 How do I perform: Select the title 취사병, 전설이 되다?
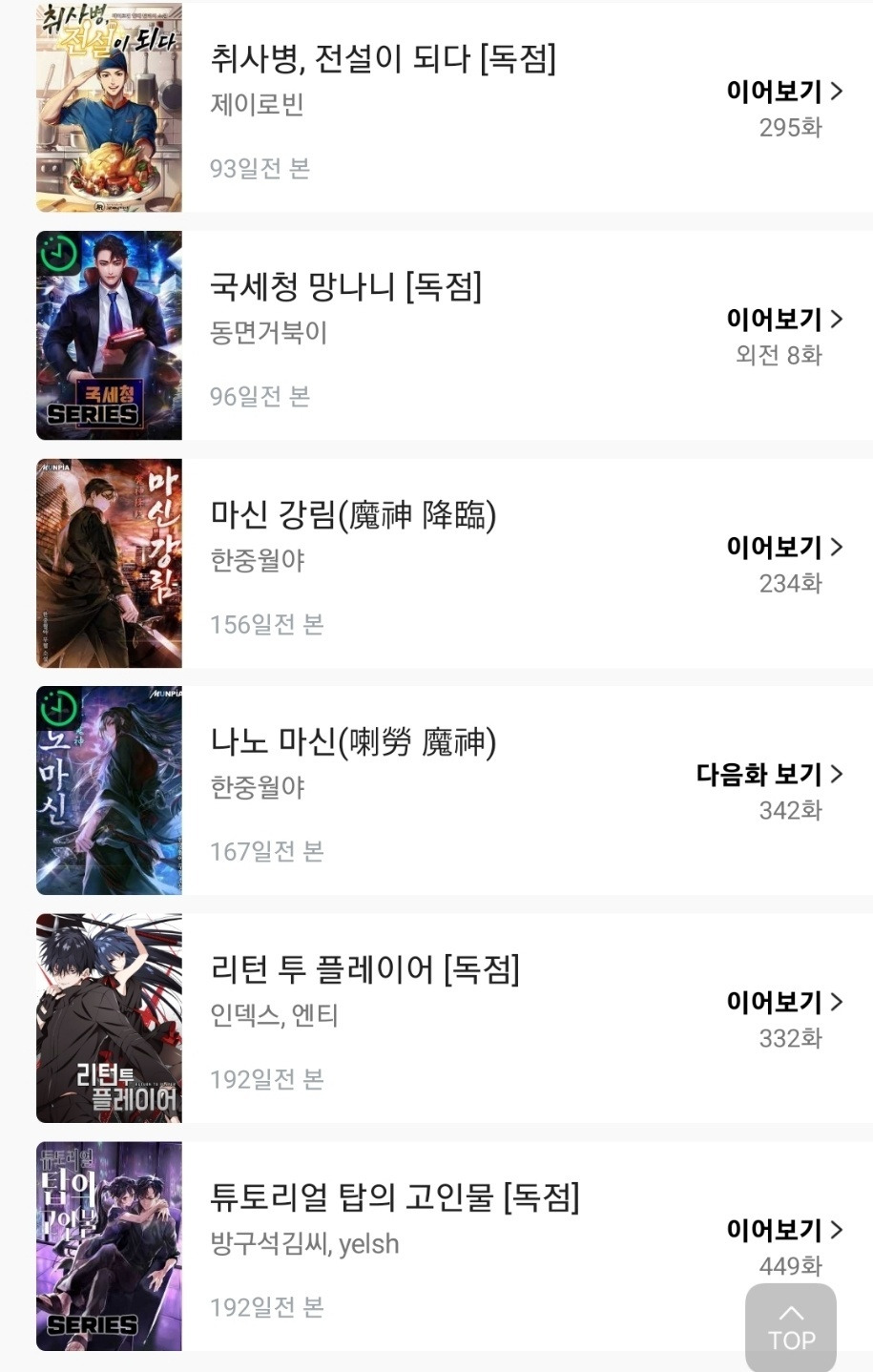384,62
